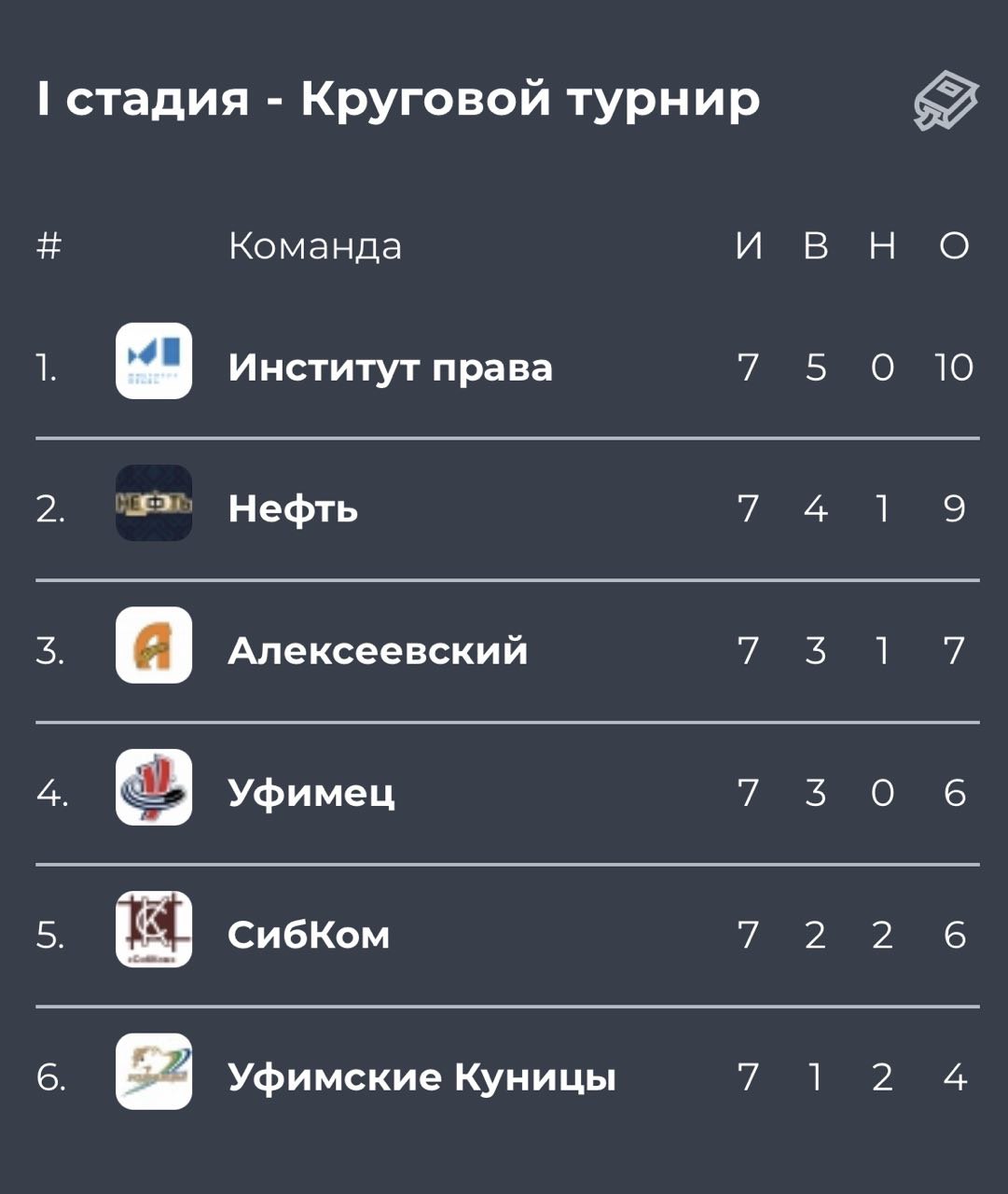Open the rulebook icon beside the tournament title
Viewport: 1008px width, 1194px height.
click(x=945, y=100)
